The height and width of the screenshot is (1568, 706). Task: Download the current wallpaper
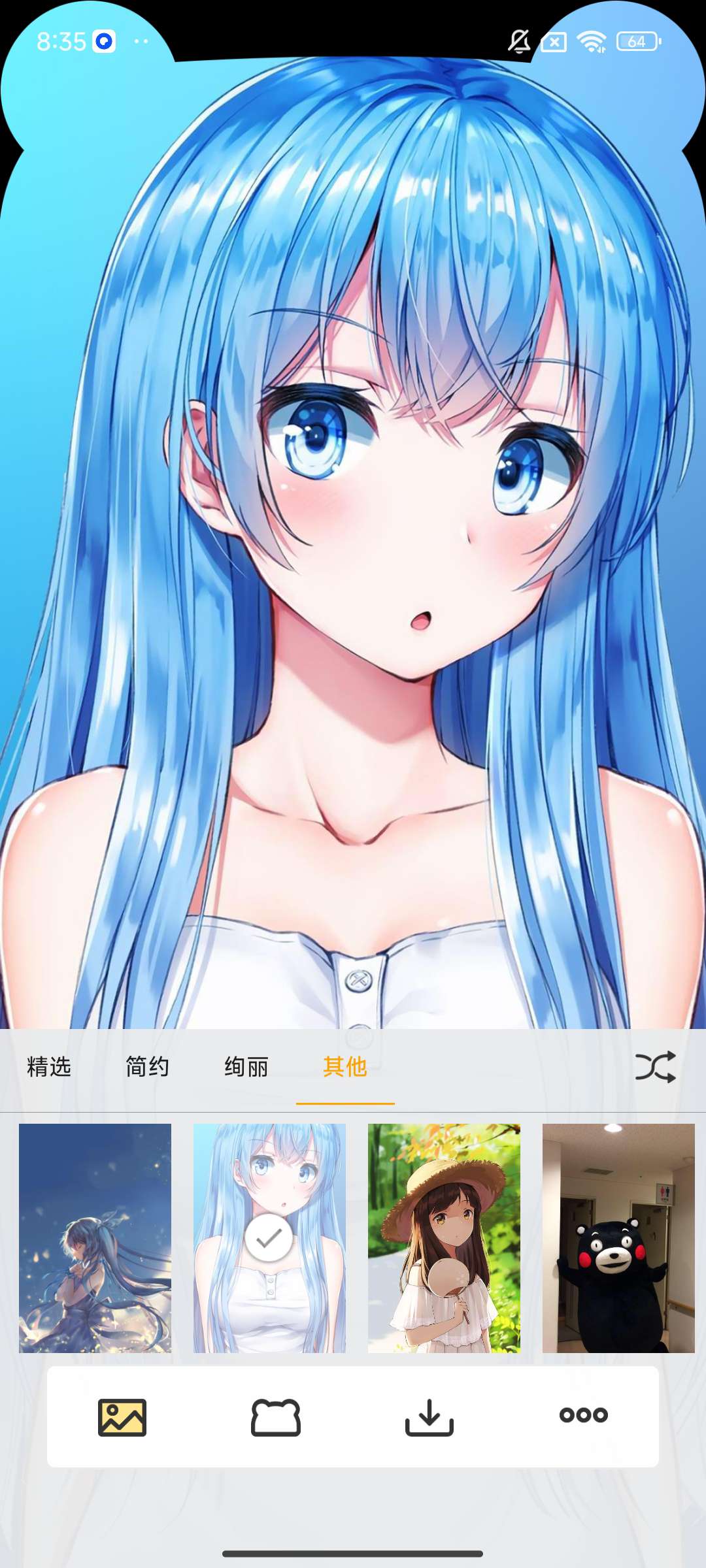pyautogui.click(x=429, y=1417)
